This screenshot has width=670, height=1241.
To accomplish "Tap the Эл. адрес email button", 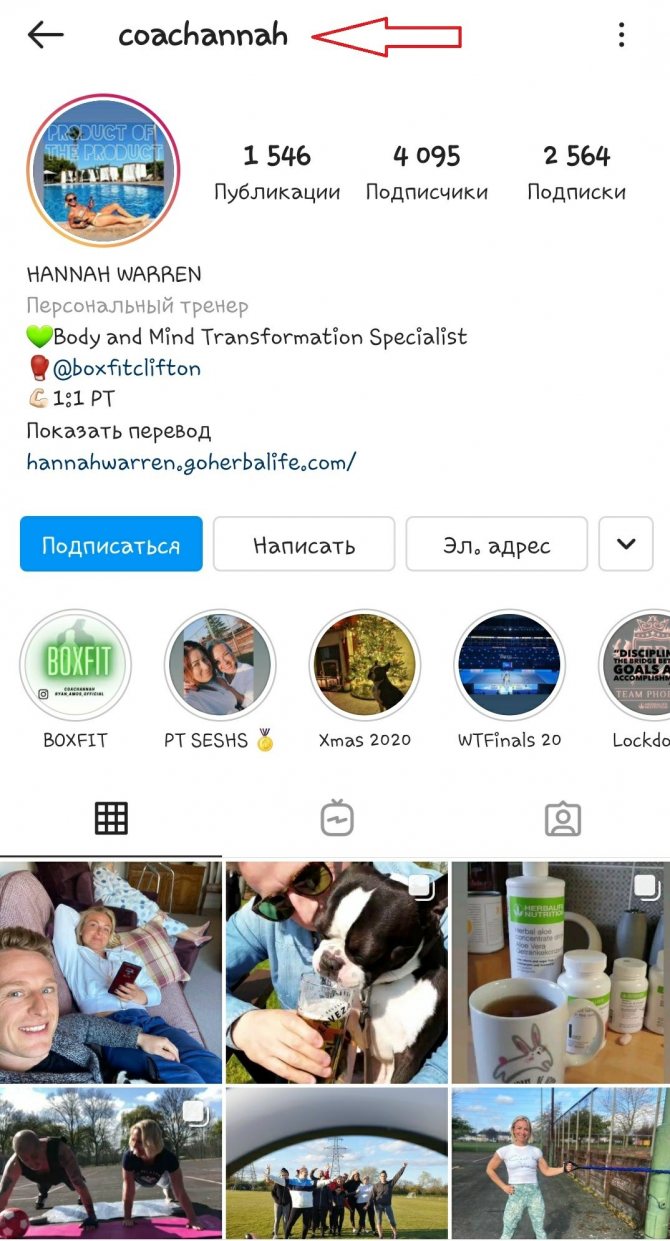I will tap(496, 545).
